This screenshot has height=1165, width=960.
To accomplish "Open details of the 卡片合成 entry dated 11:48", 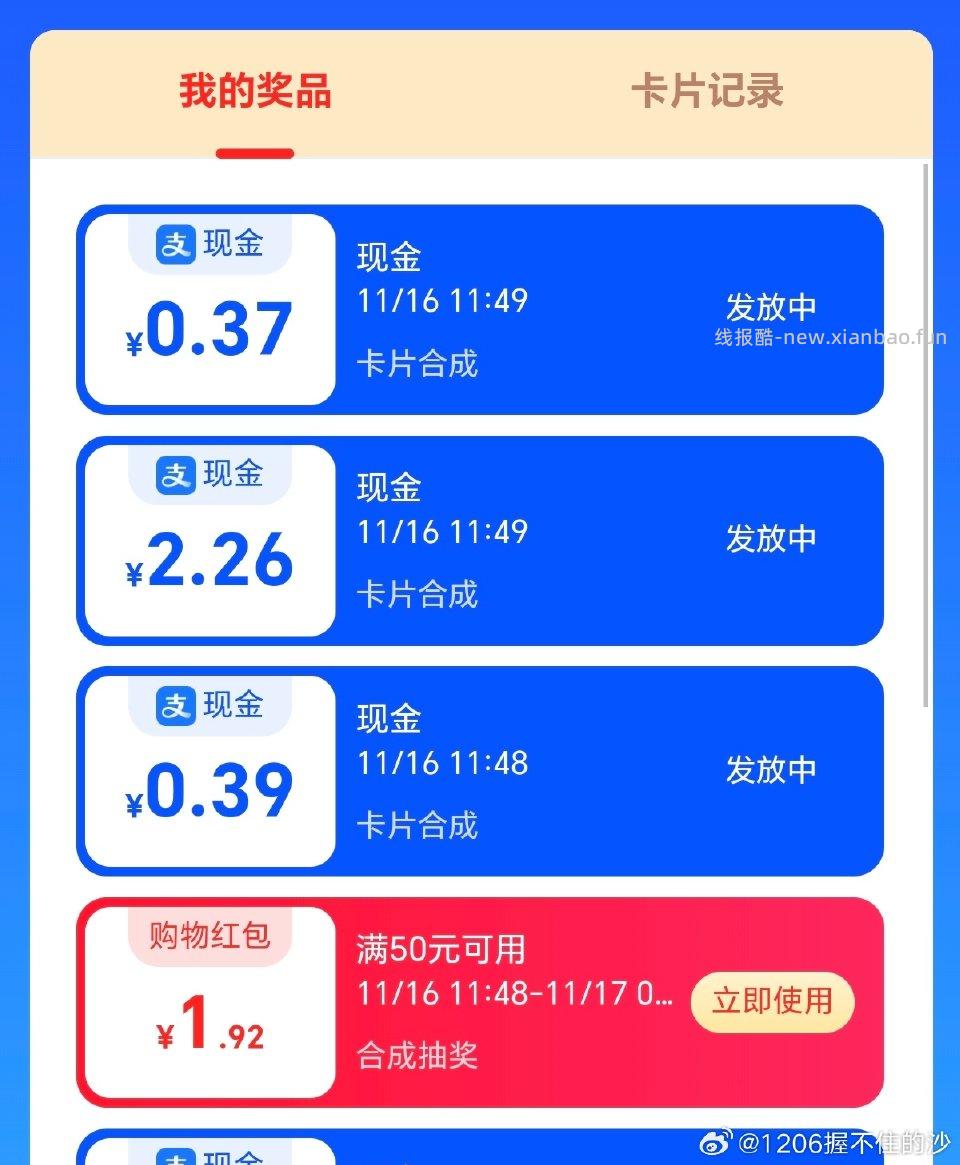I will coord(414,826).
